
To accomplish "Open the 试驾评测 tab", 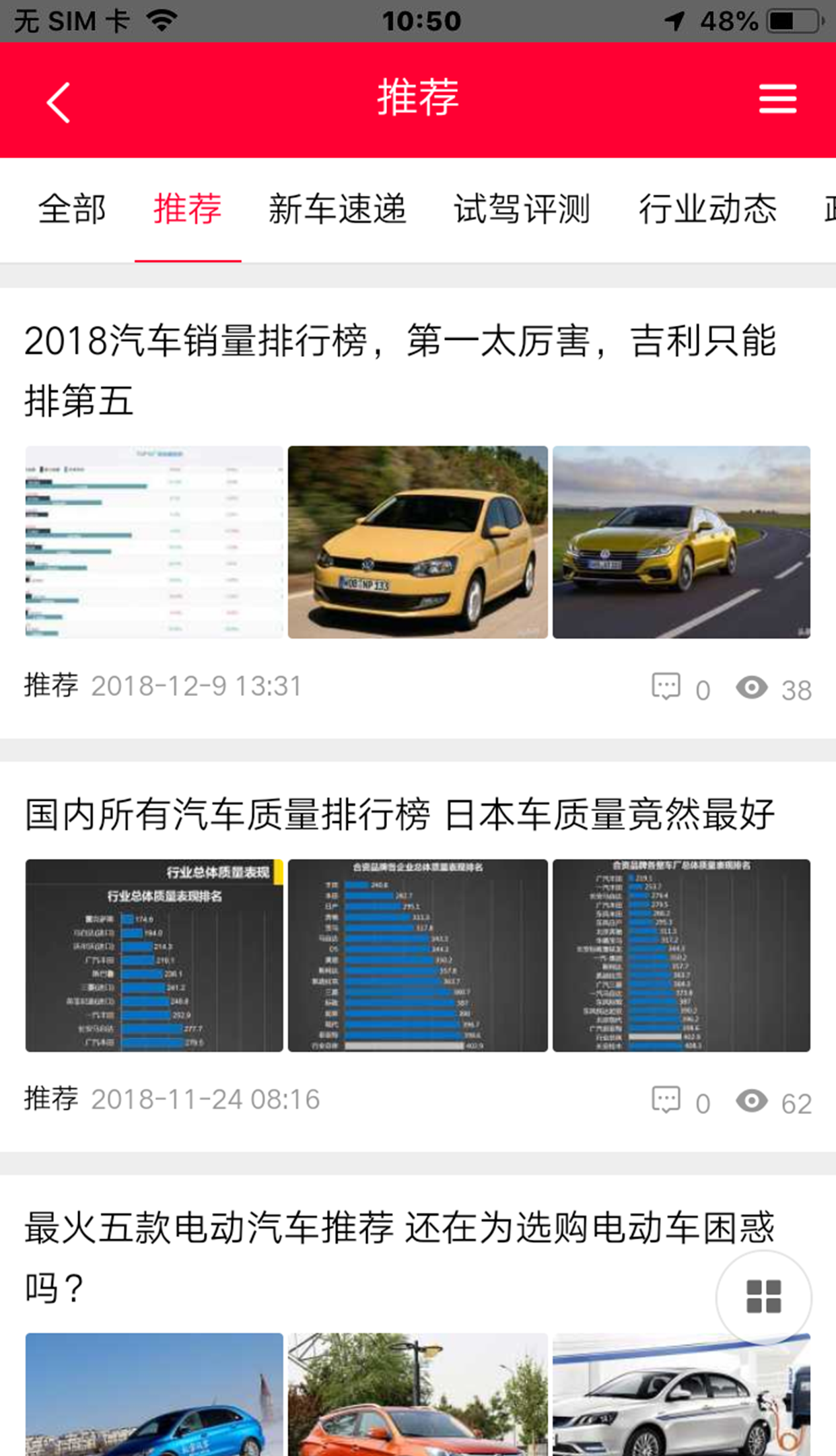I will coord(522,209).
